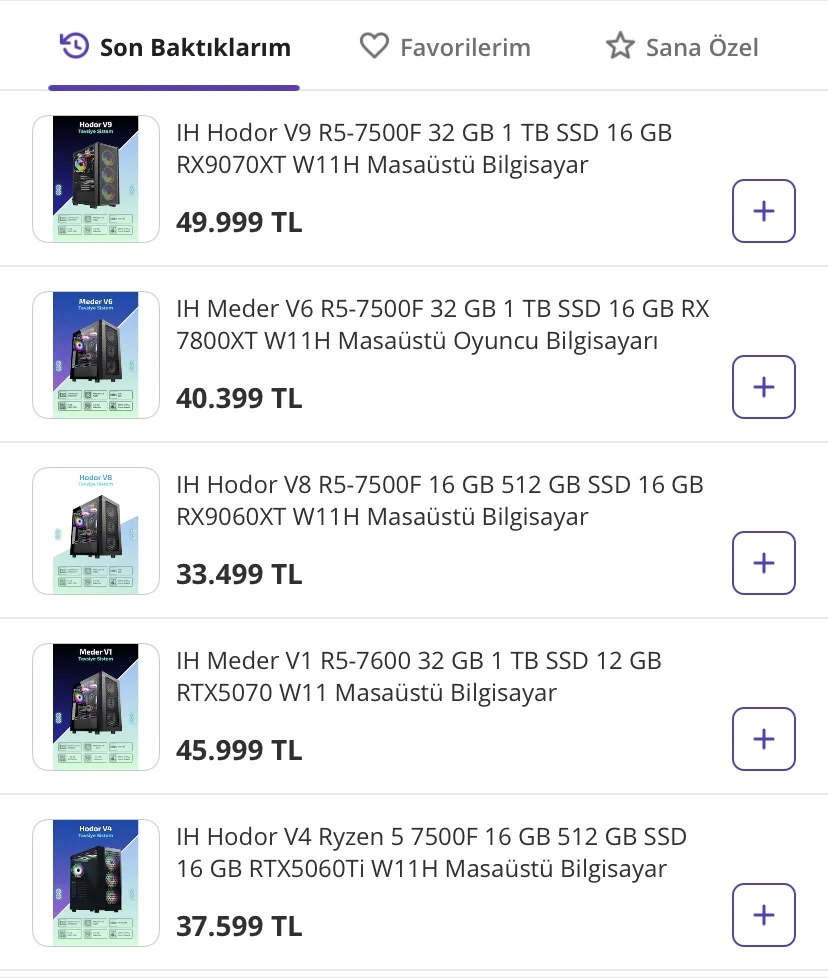
Task: Open the IH Hodor V9 R5-7500F product listing
Action: tap(424, 148)
